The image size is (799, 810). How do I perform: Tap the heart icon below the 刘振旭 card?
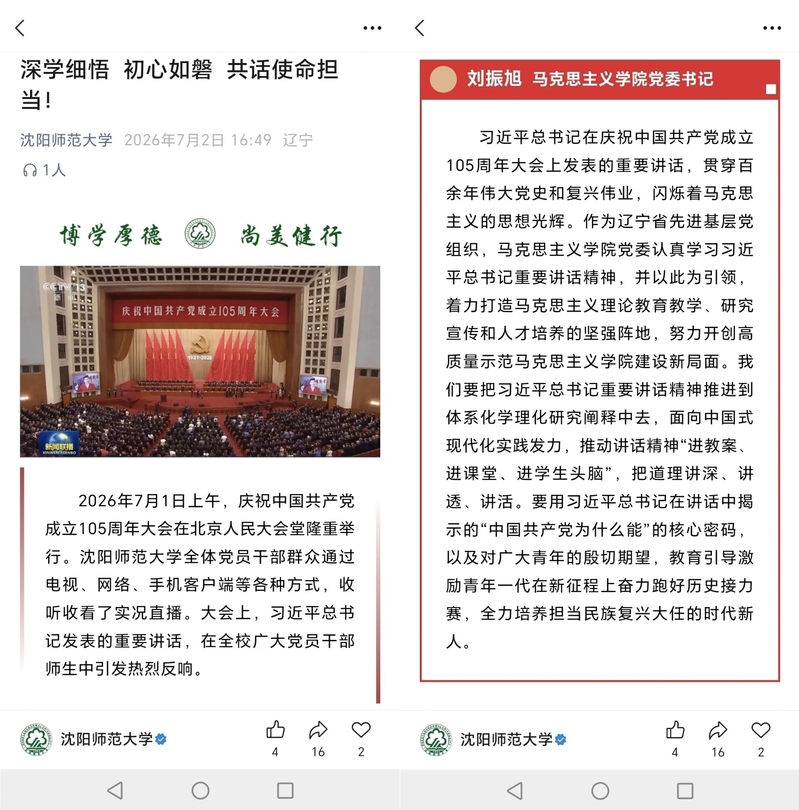click(761, 730)
